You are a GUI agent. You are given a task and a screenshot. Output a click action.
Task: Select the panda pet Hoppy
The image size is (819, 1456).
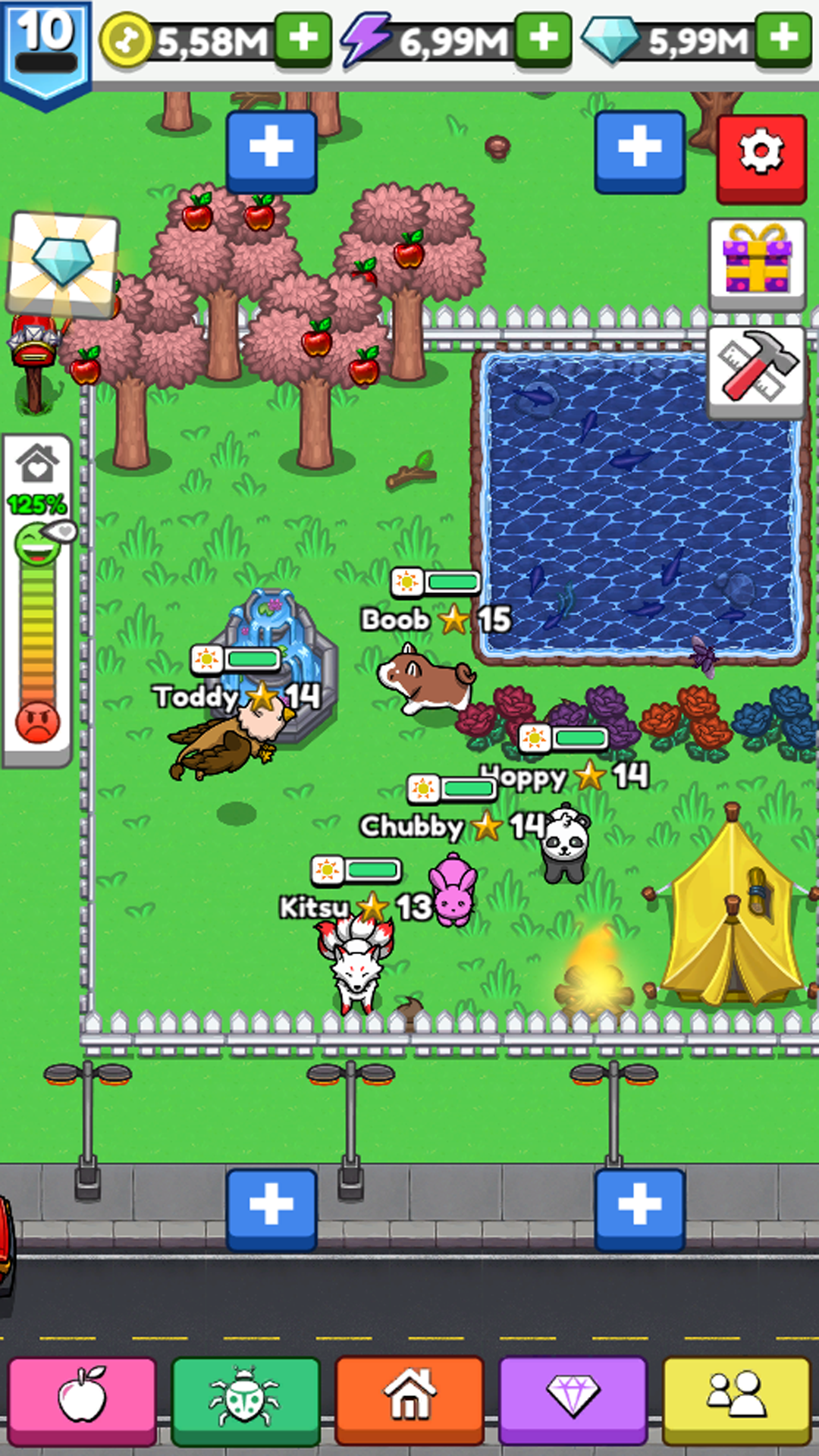(x=566, y=846)
